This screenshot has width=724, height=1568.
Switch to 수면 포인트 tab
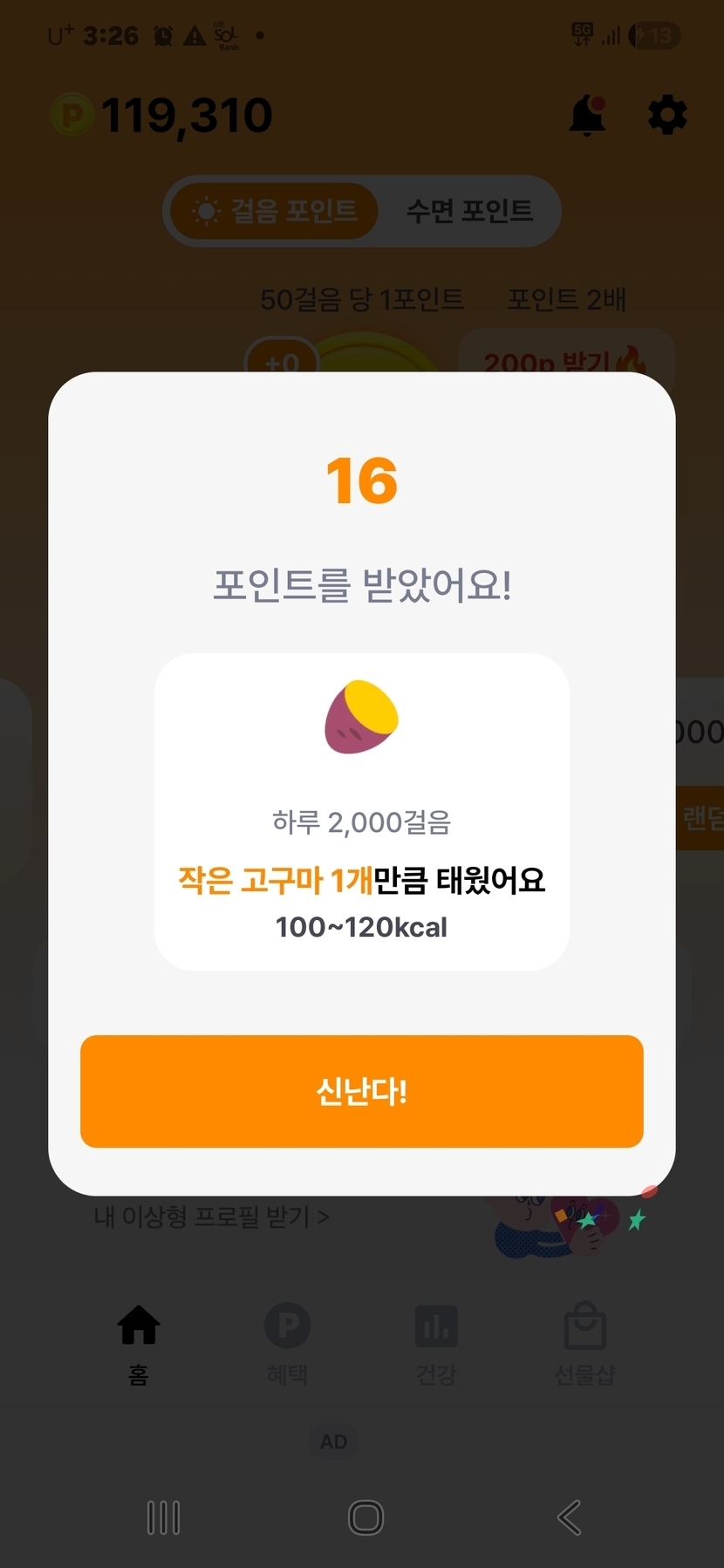[x=468, y=211]
